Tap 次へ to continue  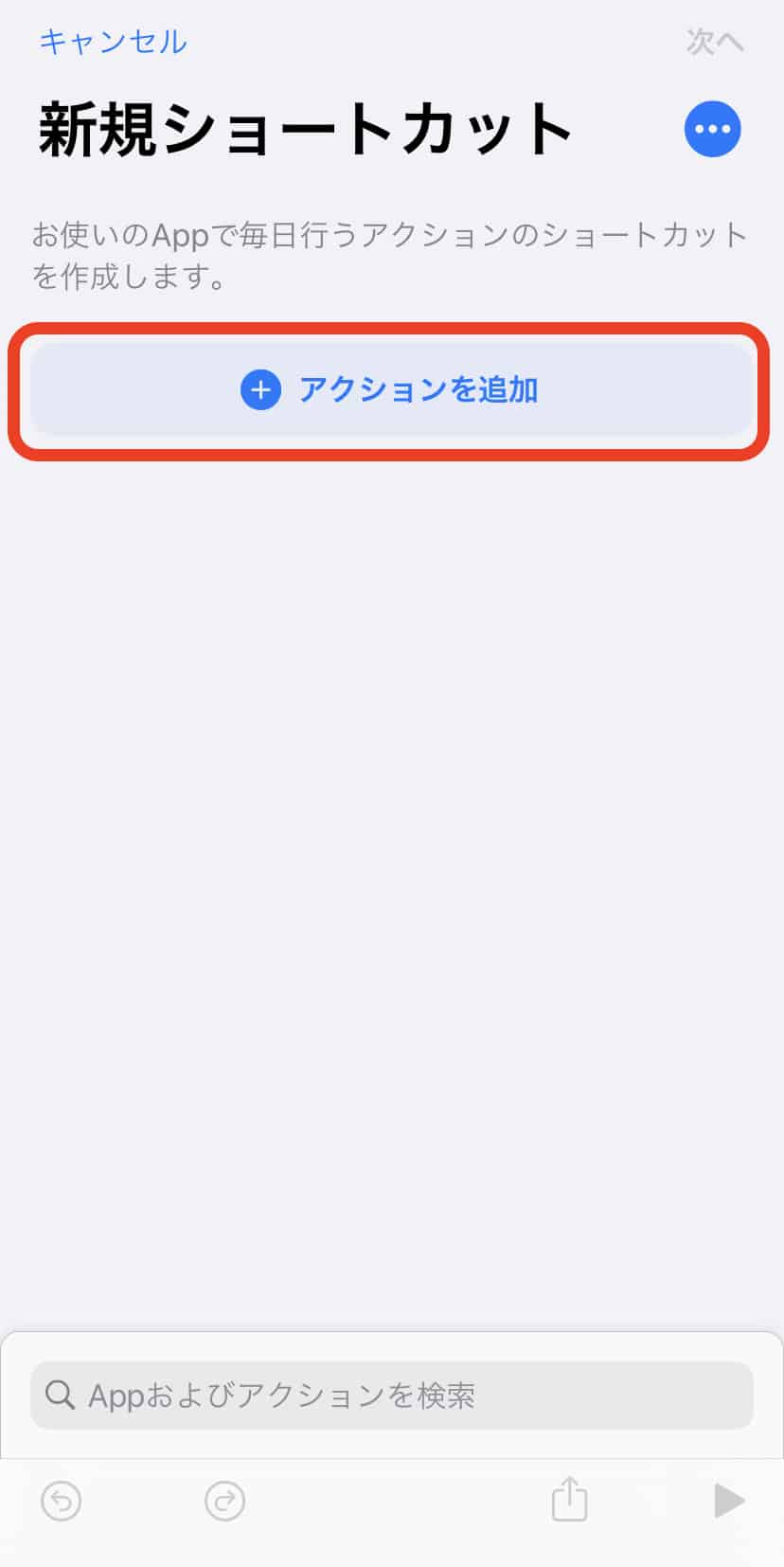click(715, 42)
